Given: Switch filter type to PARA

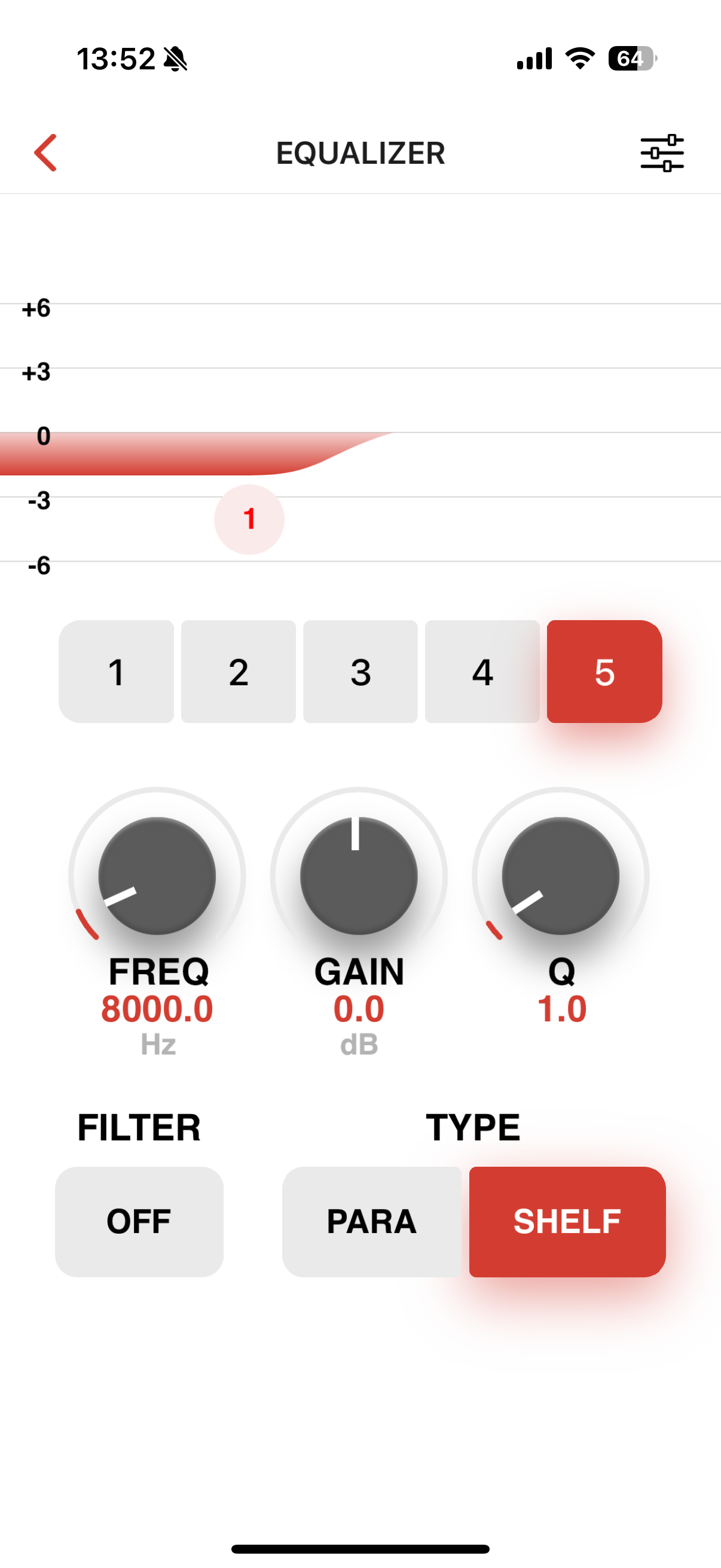Looking at the screenshot, I should click(x=372, y=1221).
